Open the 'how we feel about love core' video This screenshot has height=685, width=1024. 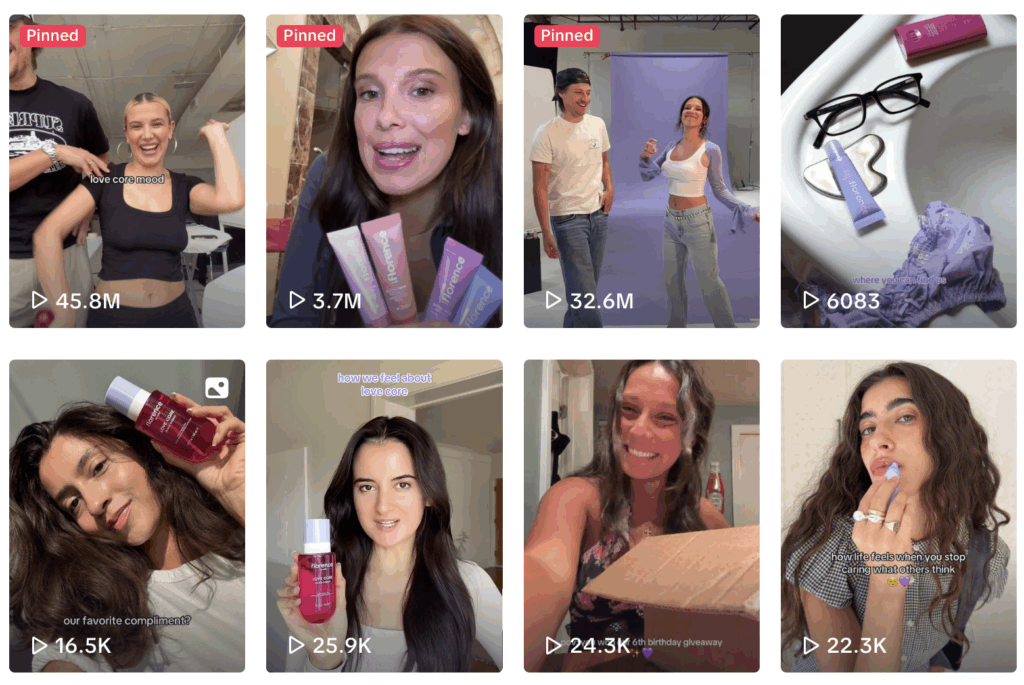tap(384, 515)
